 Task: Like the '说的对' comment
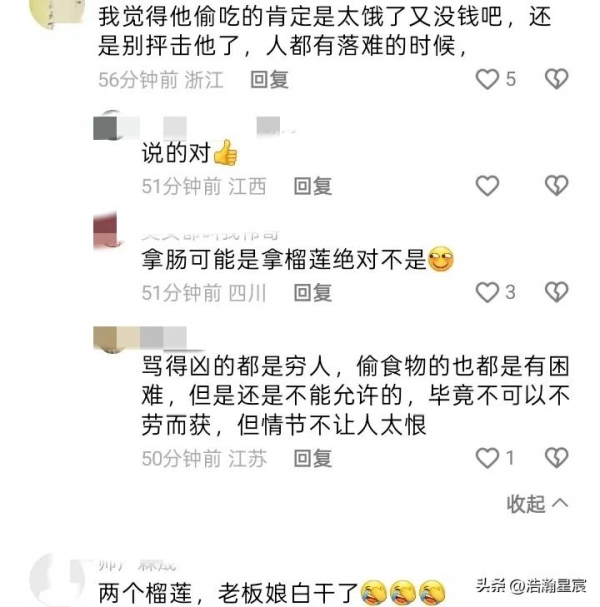tap(487, 186)
